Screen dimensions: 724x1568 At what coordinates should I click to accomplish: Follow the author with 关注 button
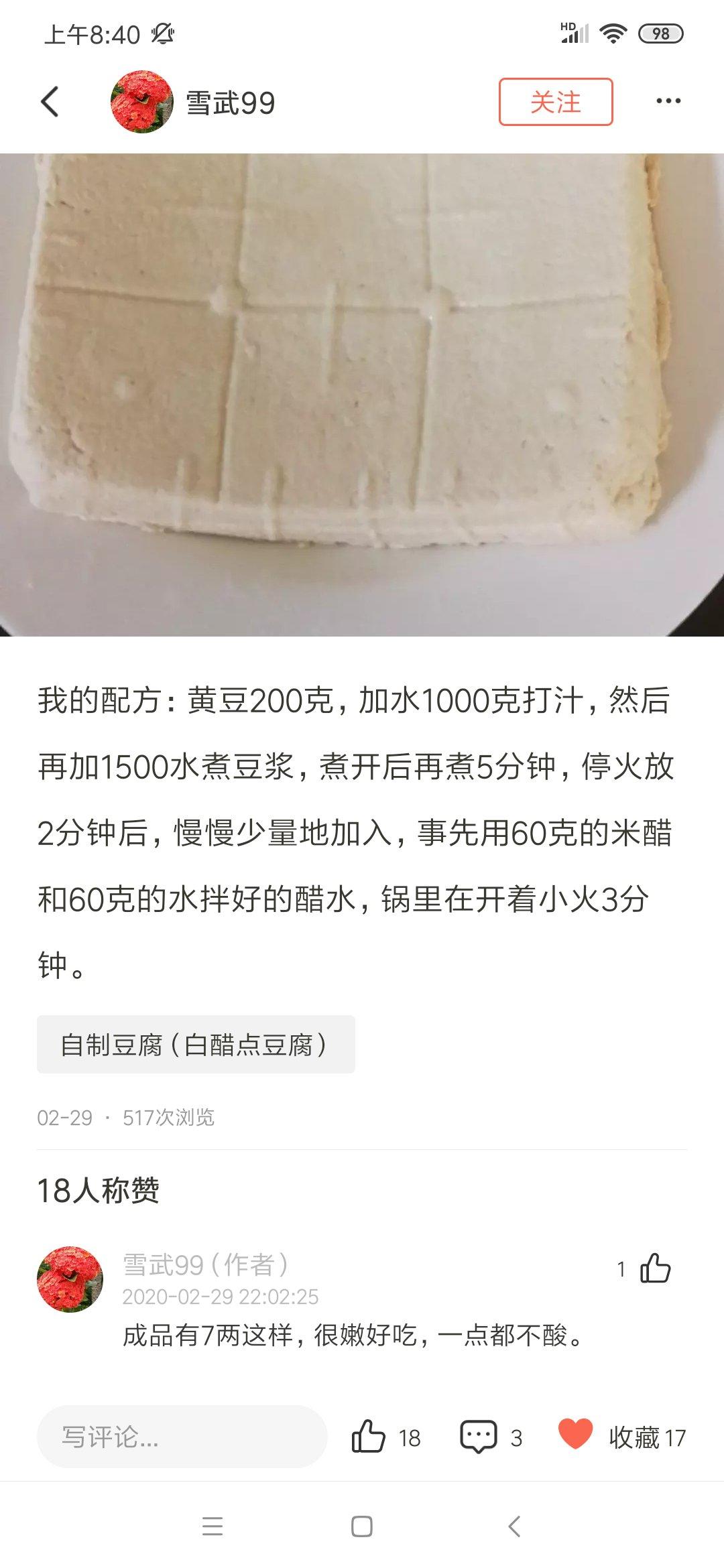point(555,102)
